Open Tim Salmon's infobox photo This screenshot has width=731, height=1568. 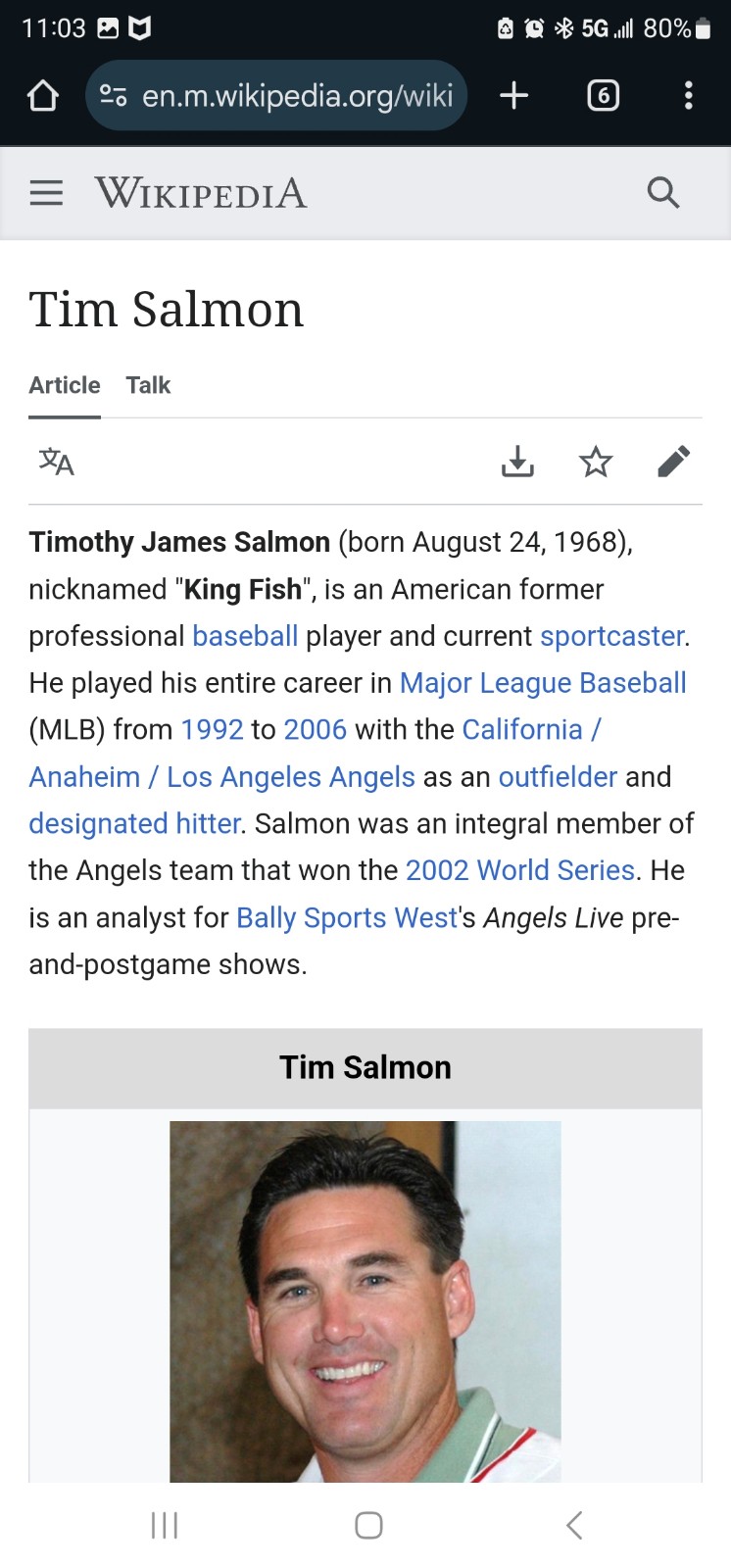(x=365, y=1301)
